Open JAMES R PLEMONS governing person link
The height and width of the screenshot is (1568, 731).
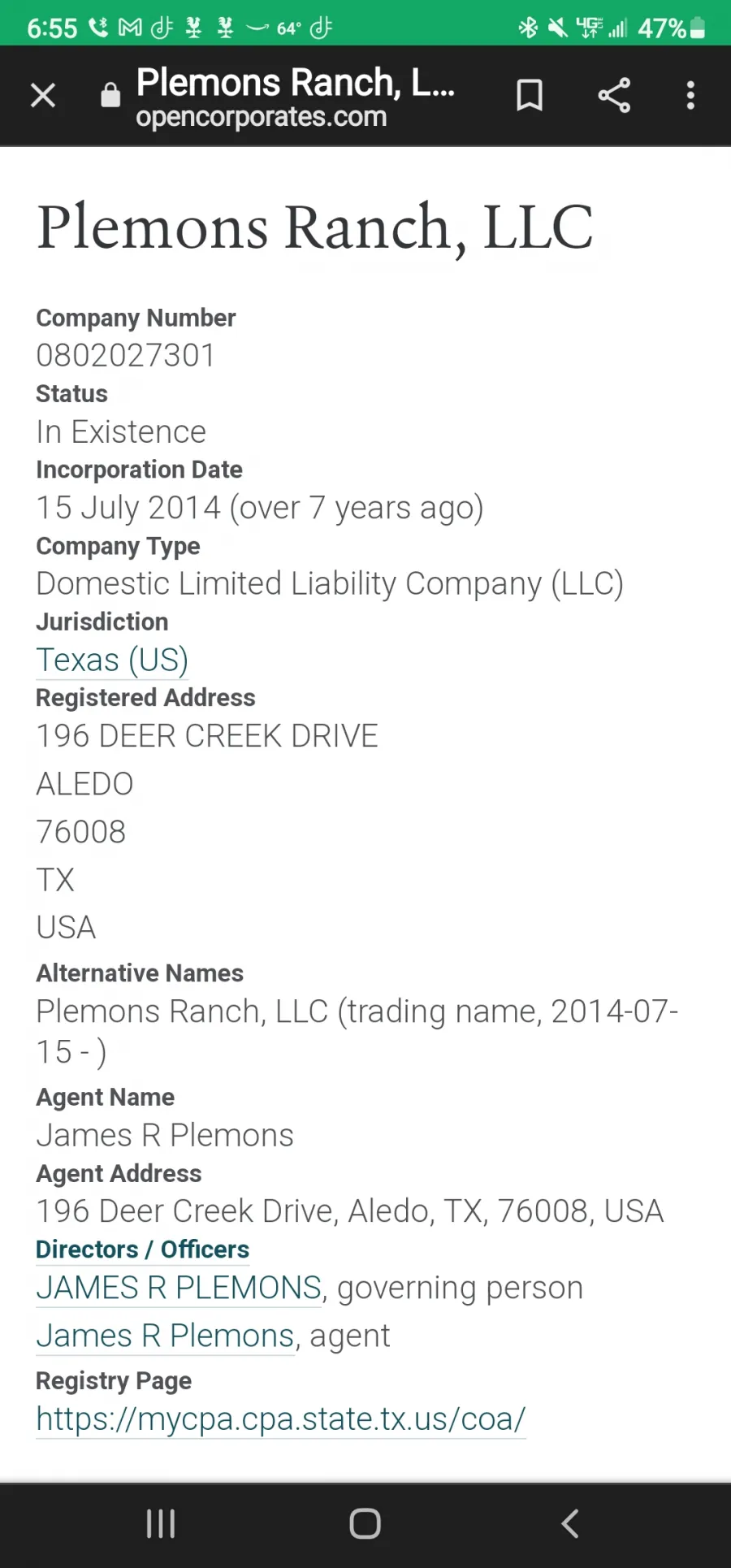[179, 1288]
